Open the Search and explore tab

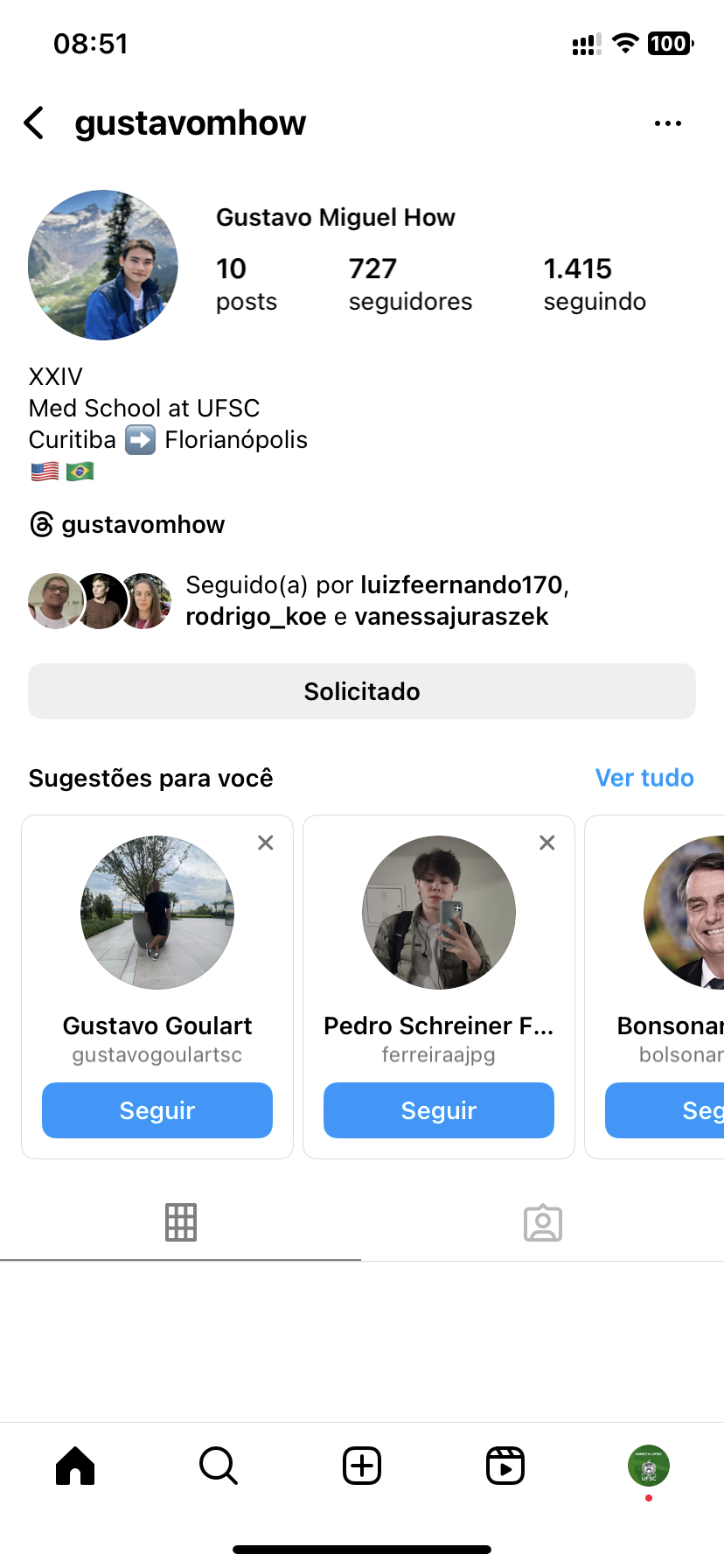pyautogui.click(x=219, y=1466)
